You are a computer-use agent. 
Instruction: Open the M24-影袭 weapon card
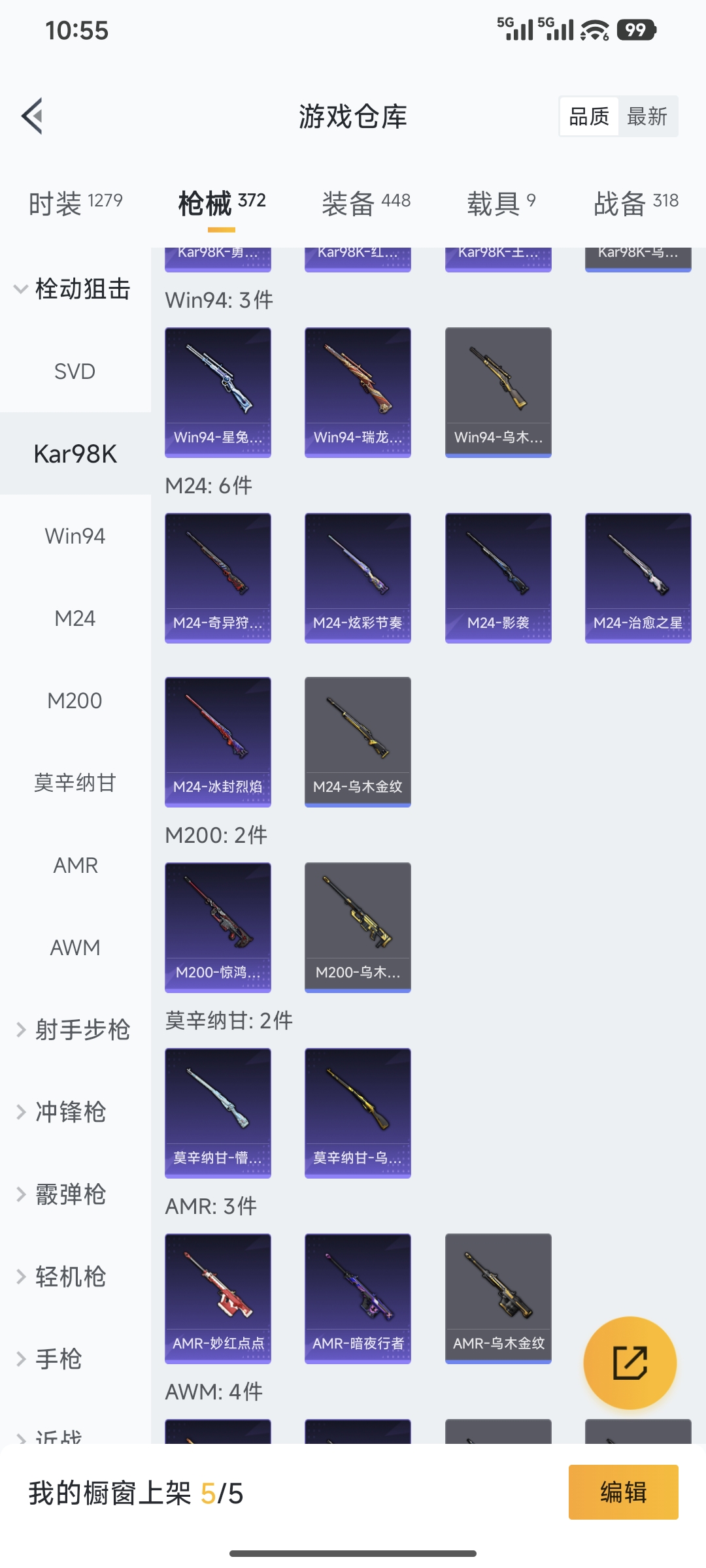click(x=497, y=578)
